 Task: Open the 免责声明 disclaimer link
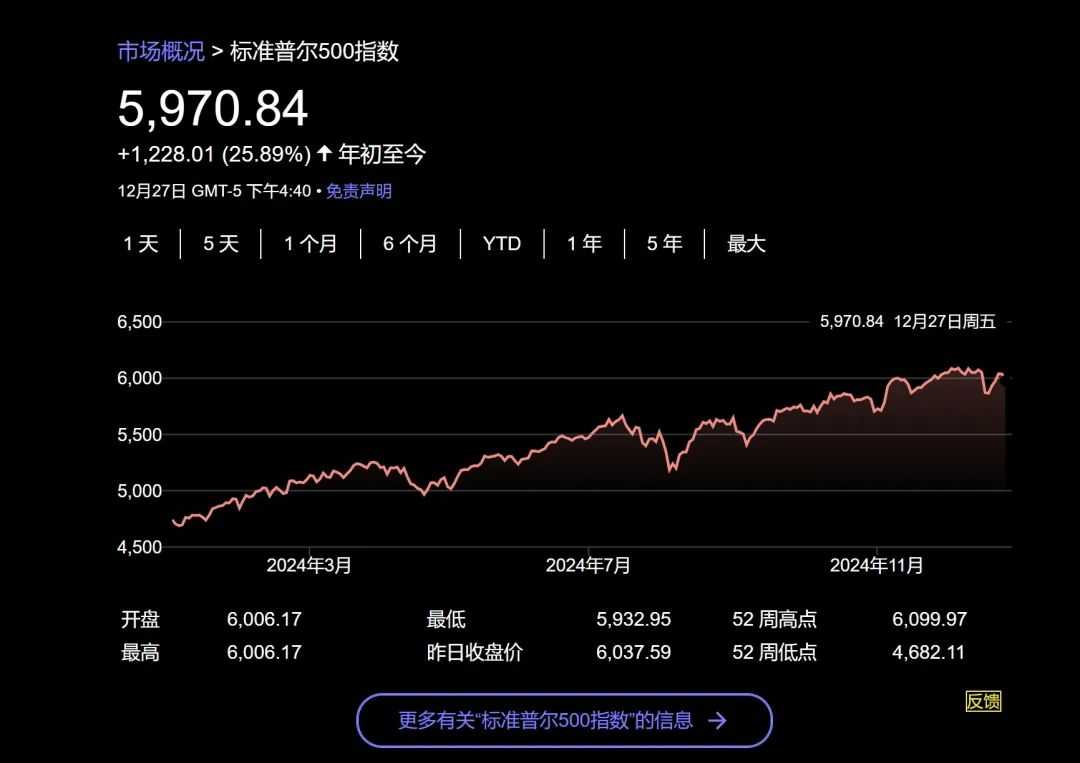358,191
